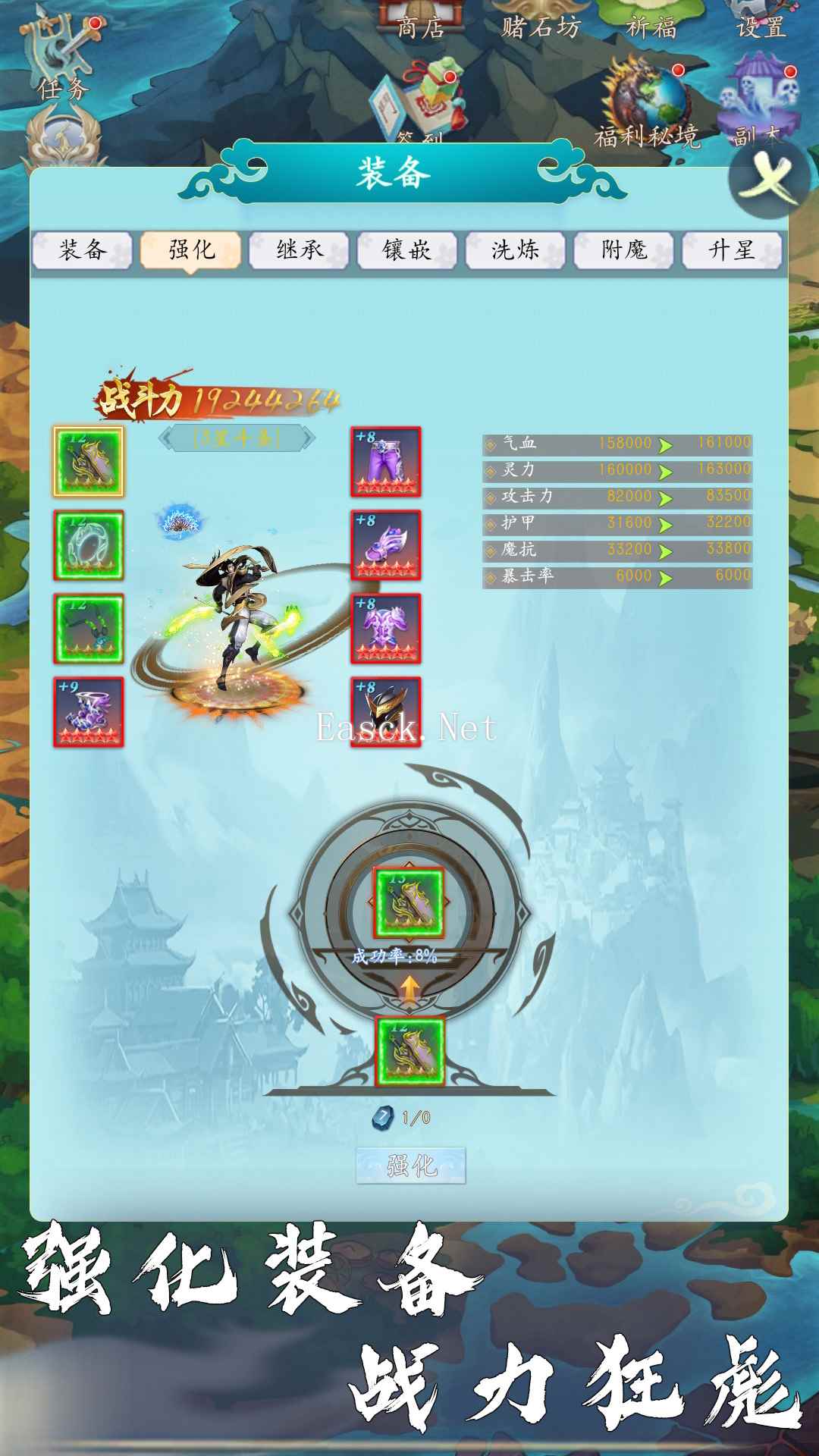Open 设置 settings

[761, 23]
